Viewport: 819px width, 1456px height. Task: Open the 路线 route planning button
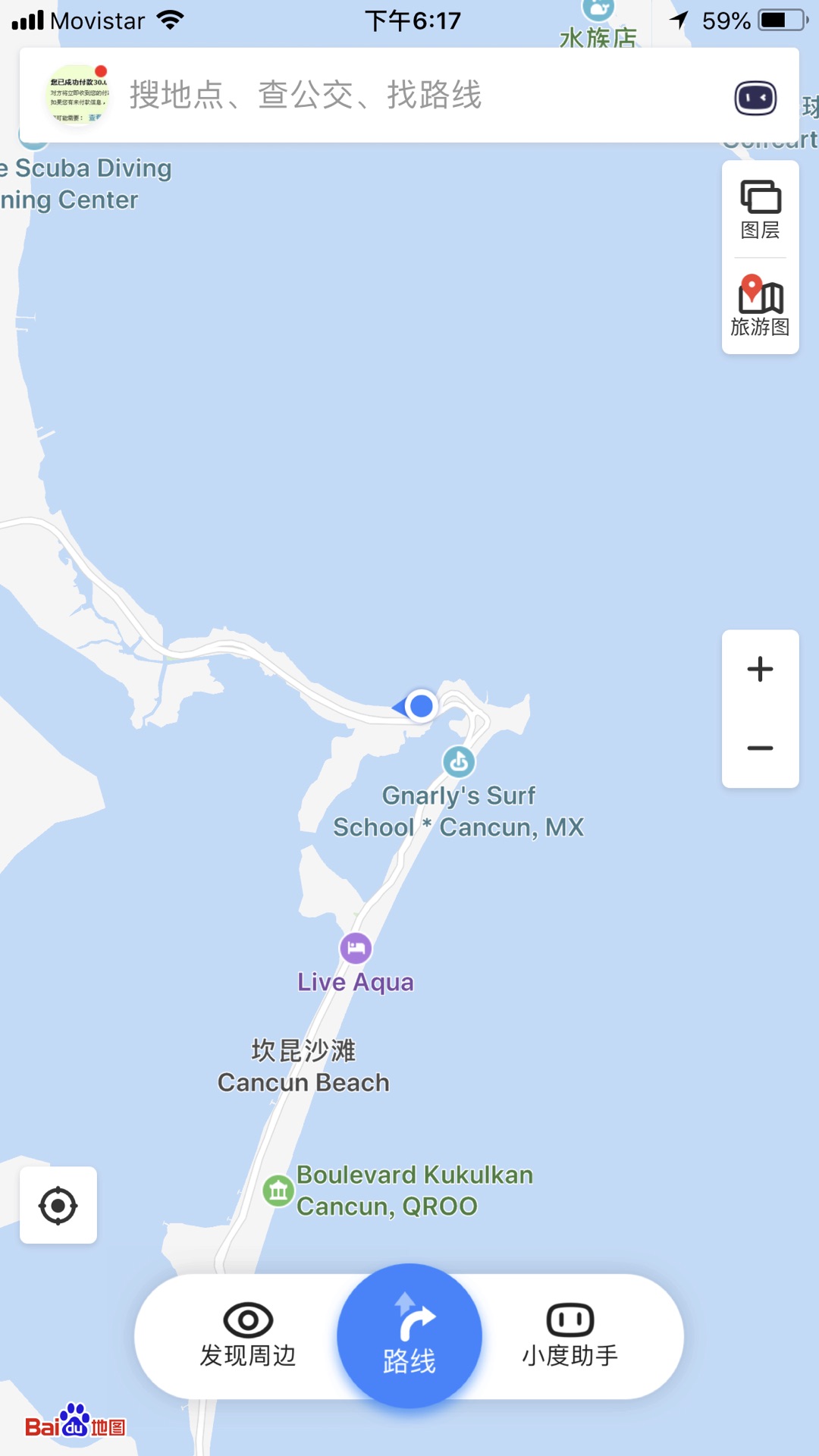coord(408,1335)
